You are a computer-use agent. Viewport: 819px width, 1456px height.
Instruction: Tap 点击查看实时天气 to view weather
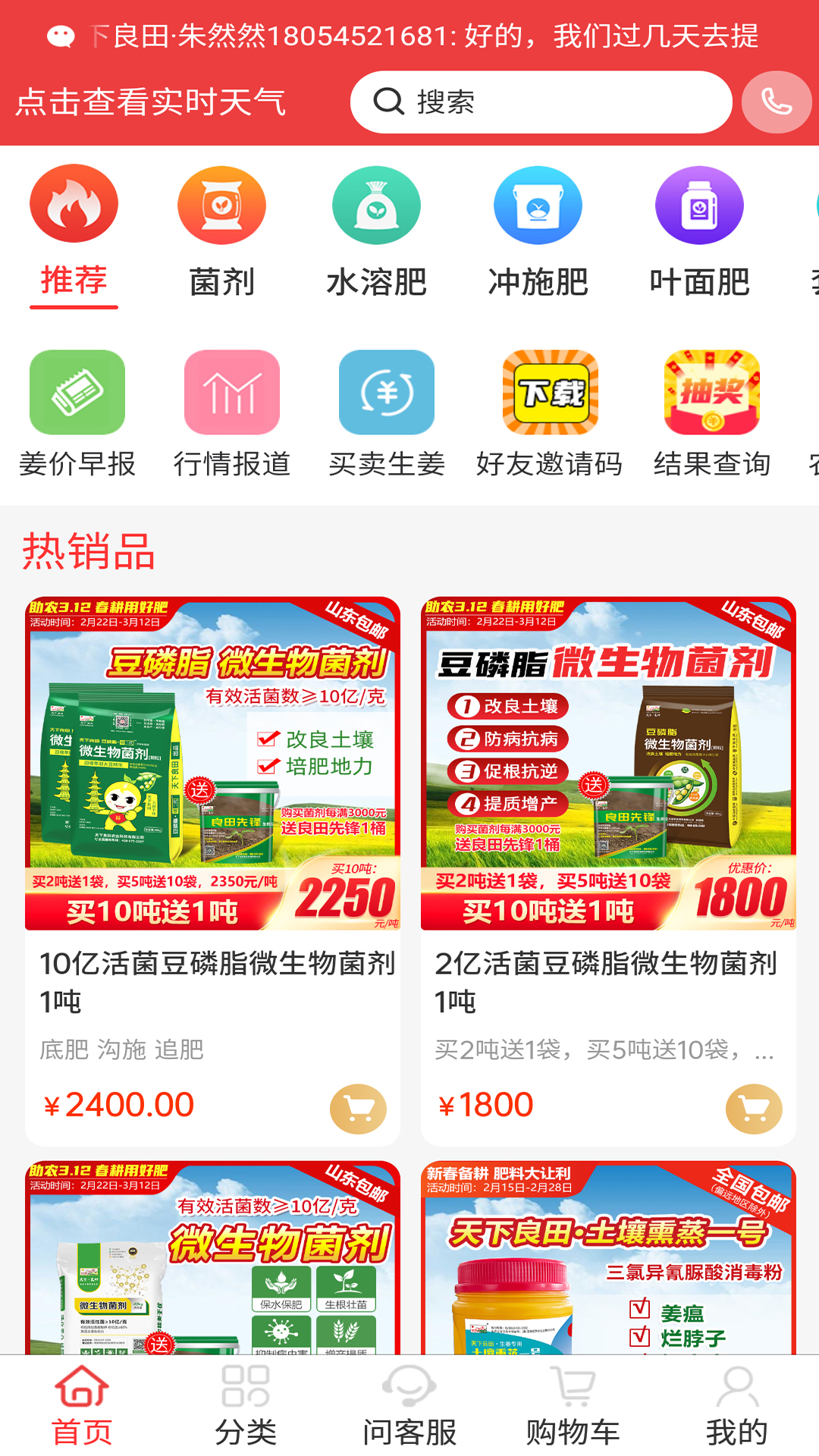[x=150, y=102]
